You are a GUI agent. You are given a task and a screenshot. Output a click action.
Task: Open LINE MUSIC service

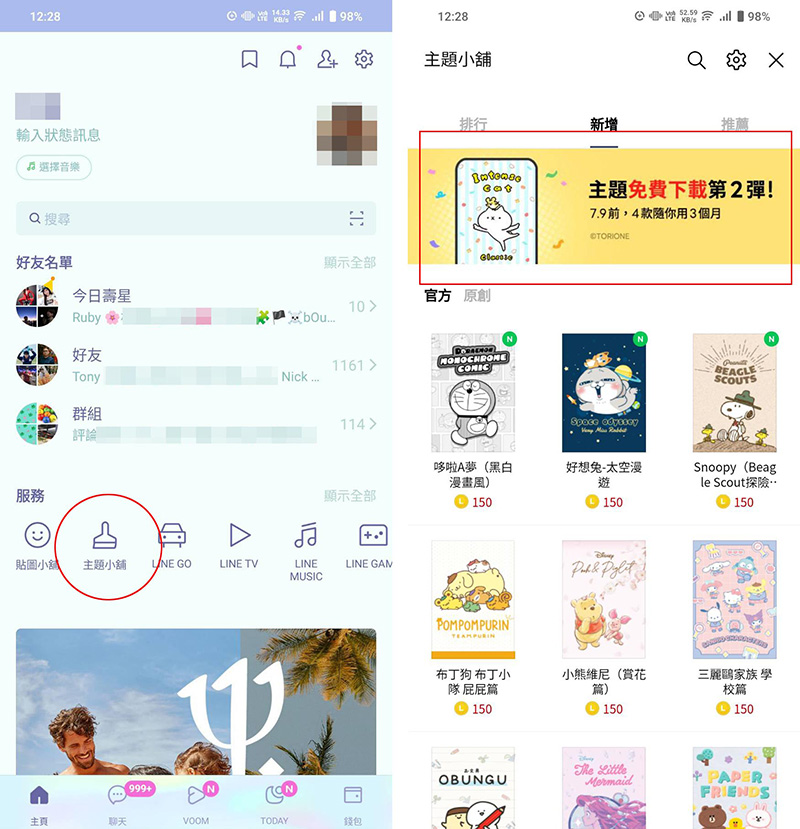[x=306, y=548]
